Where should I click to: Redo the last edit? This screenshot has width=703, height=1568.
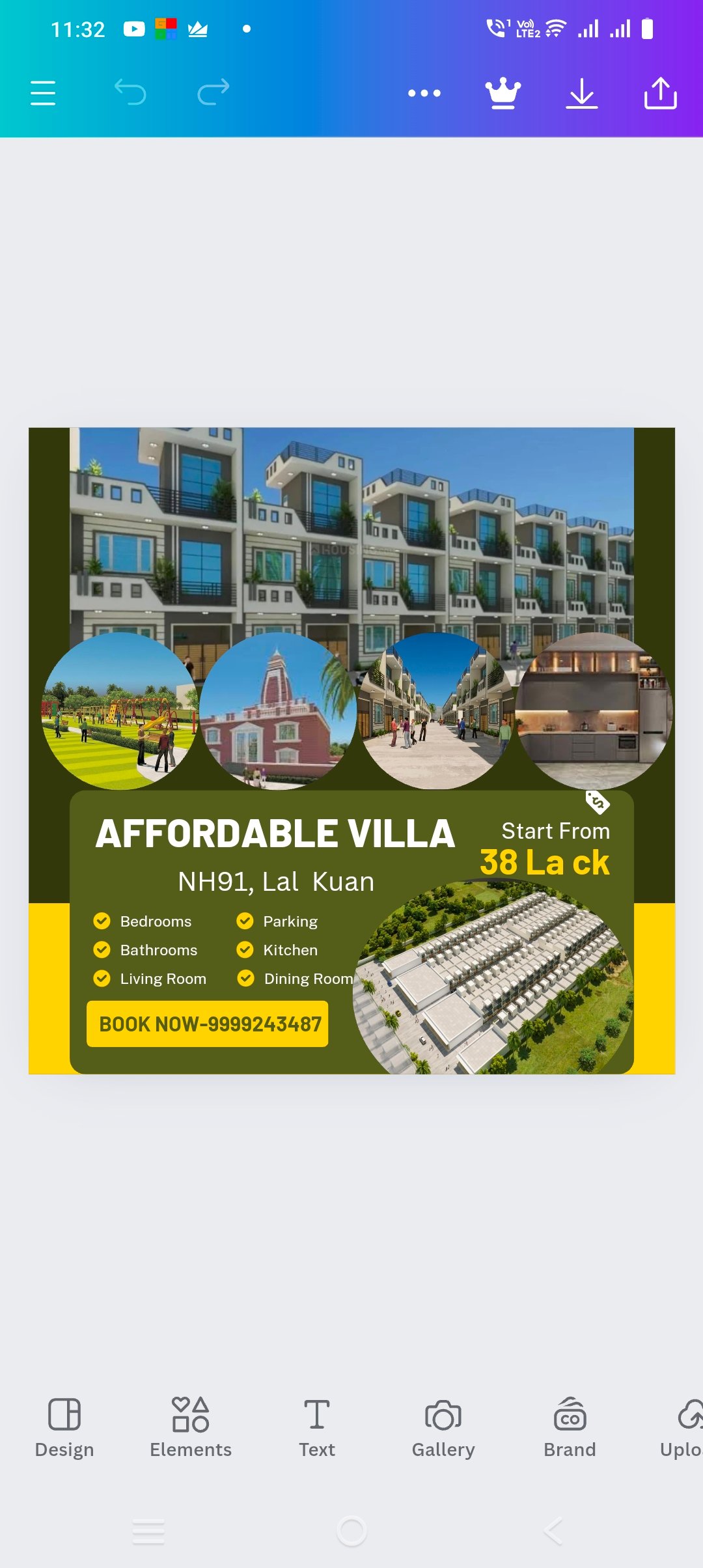point(214,92)
